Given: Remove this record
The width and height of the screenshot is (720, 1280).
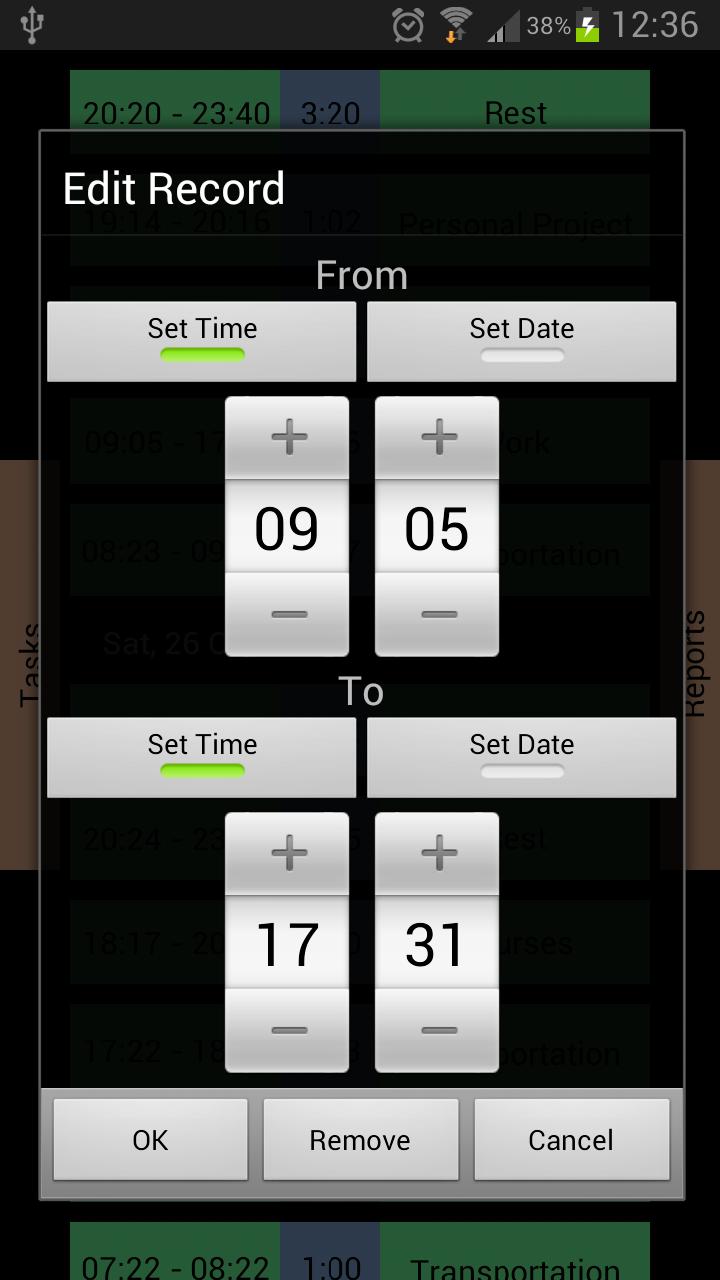Looking at the screenshot, I should tap(360, 1140).
